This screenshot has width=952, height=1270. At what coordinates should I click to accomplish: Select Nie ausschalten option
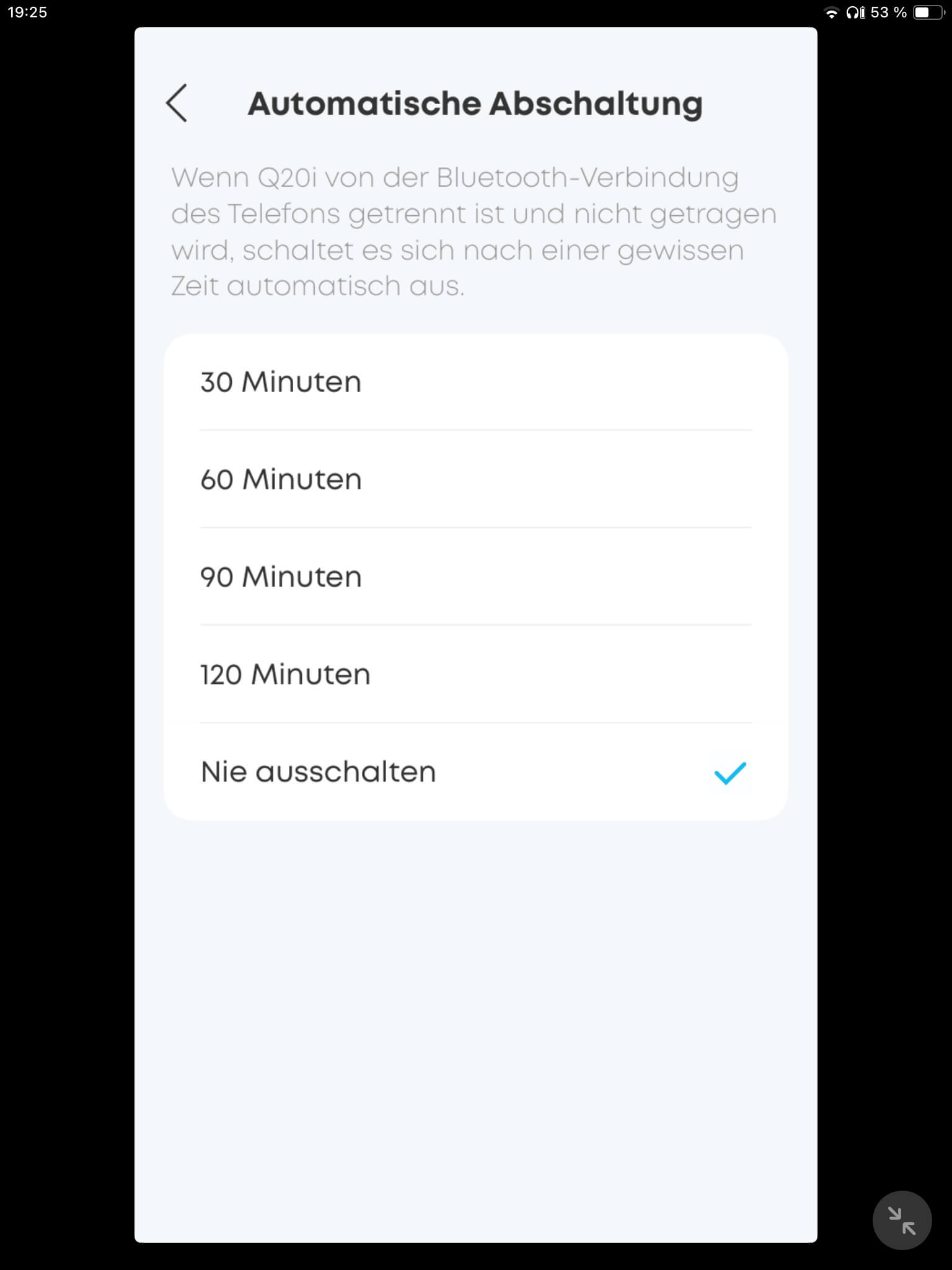(475, 772)
